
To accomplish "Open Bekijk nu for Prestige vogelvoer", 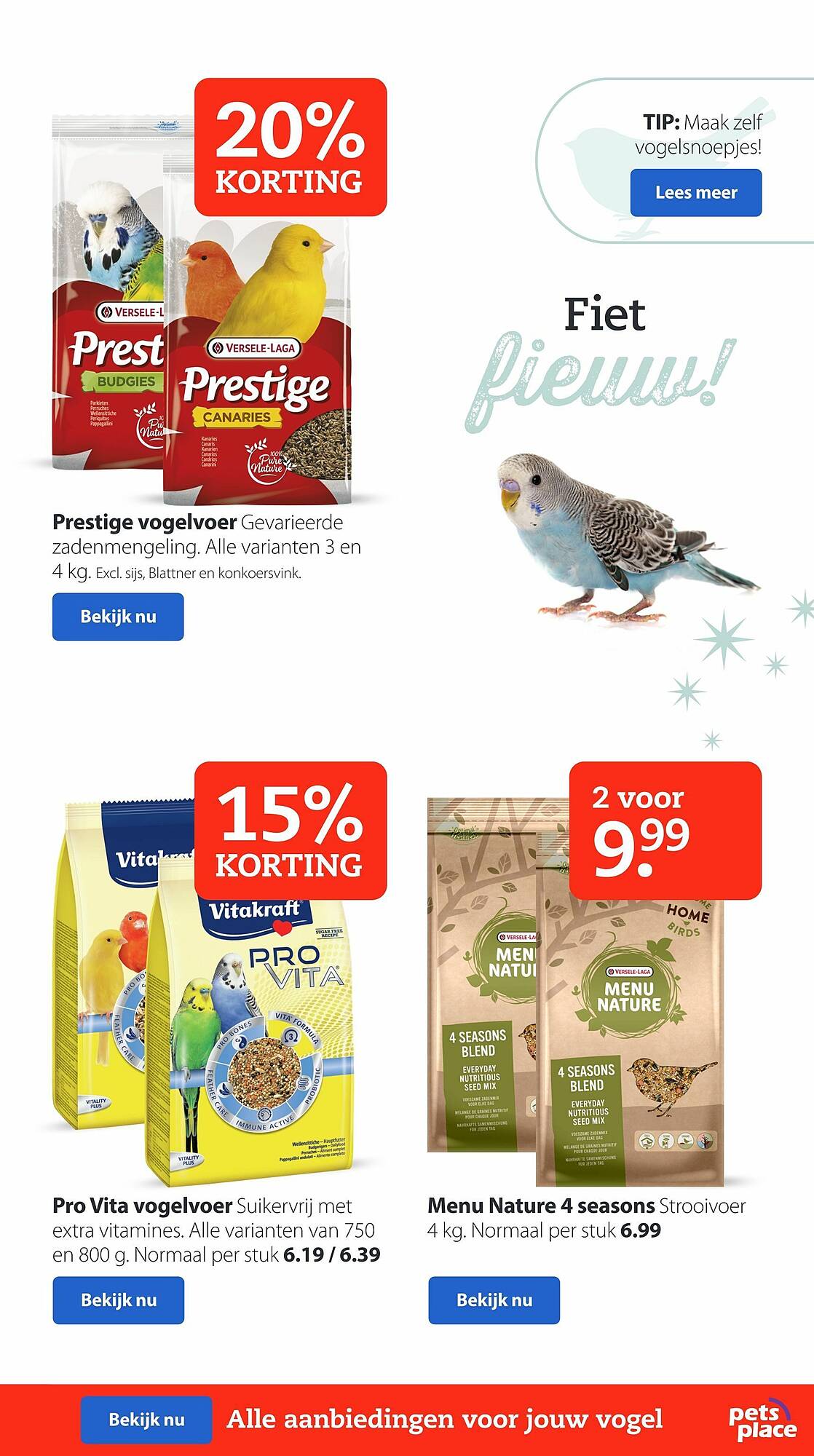I will click(118, 617).
